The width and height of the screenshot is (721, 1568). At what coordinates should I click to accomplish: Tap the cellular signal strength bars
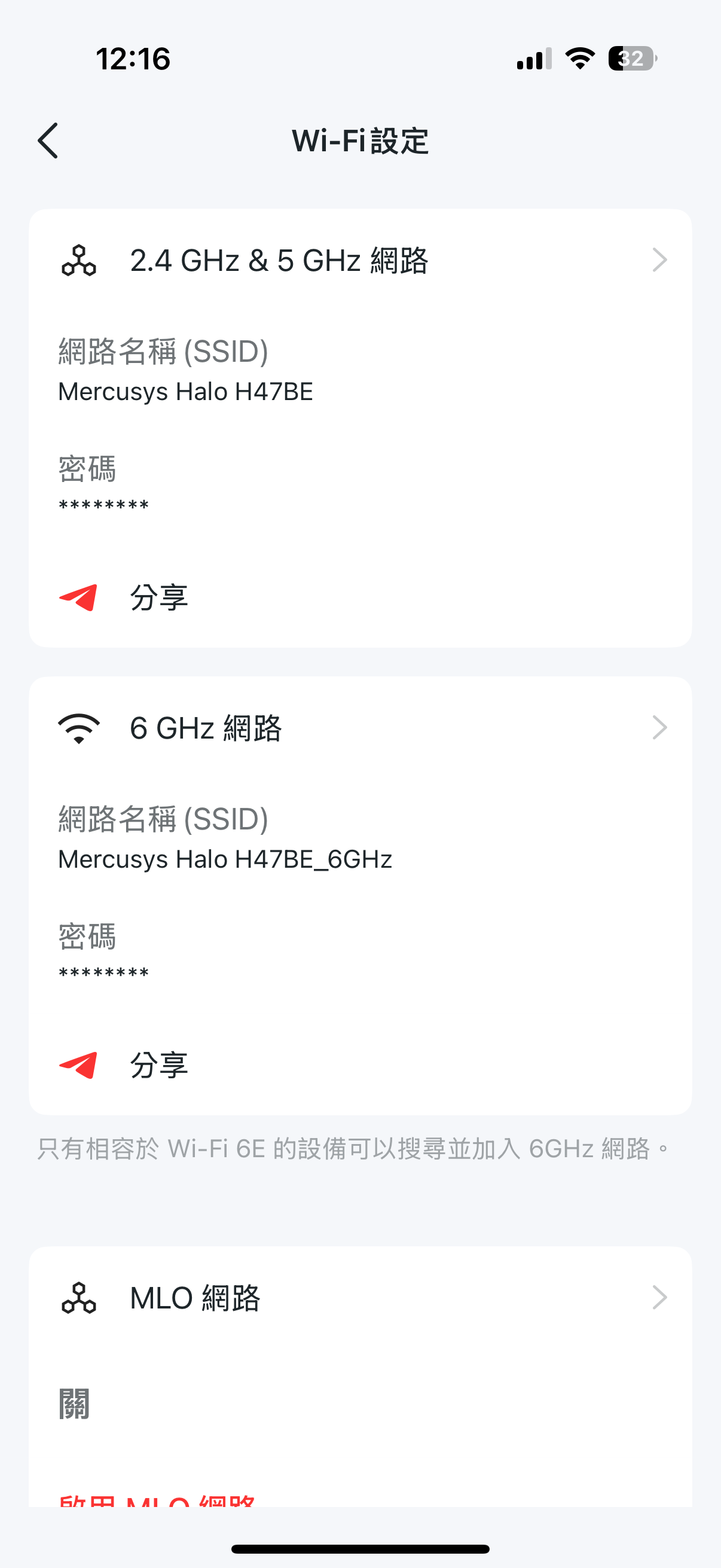(530, 58)
